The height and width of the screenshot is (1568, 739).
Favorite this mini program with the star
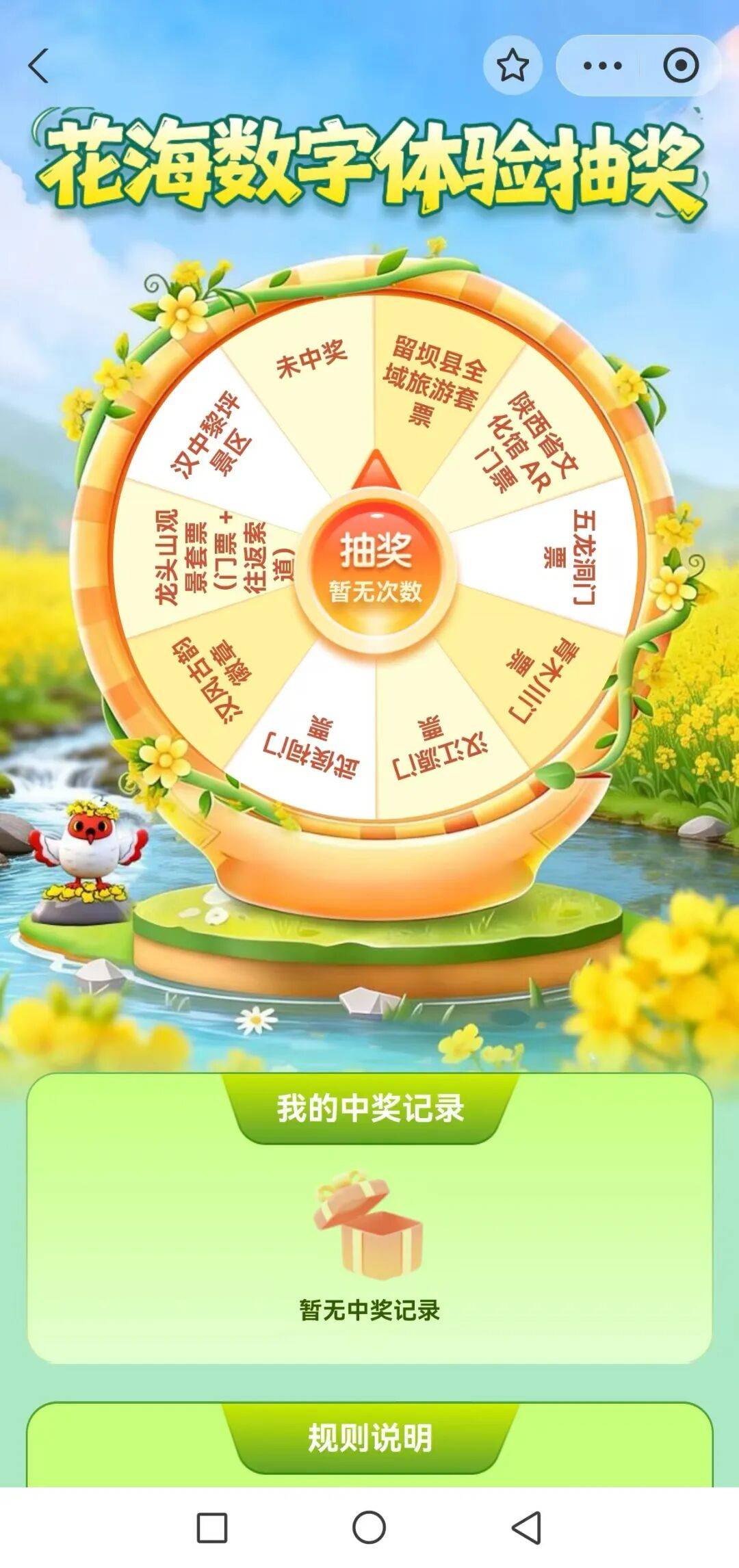[x=513, y=66]
